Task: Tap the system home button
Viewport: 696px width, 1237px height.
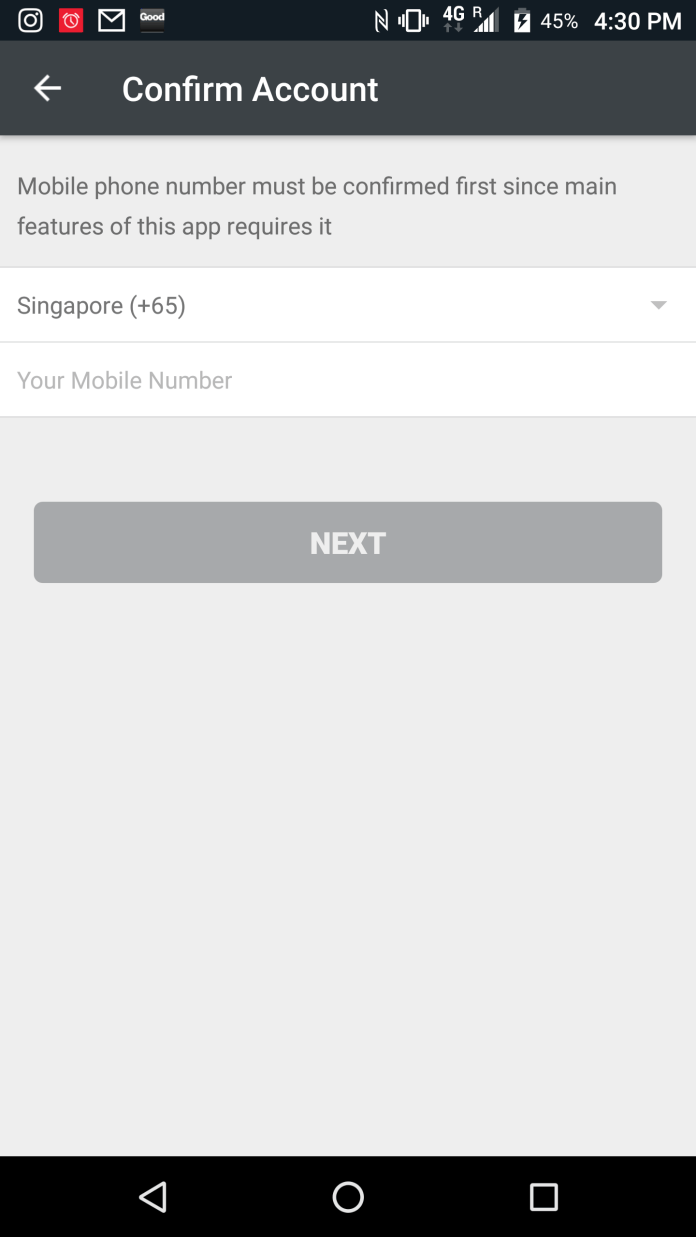Action: (x=348, y=1197)
